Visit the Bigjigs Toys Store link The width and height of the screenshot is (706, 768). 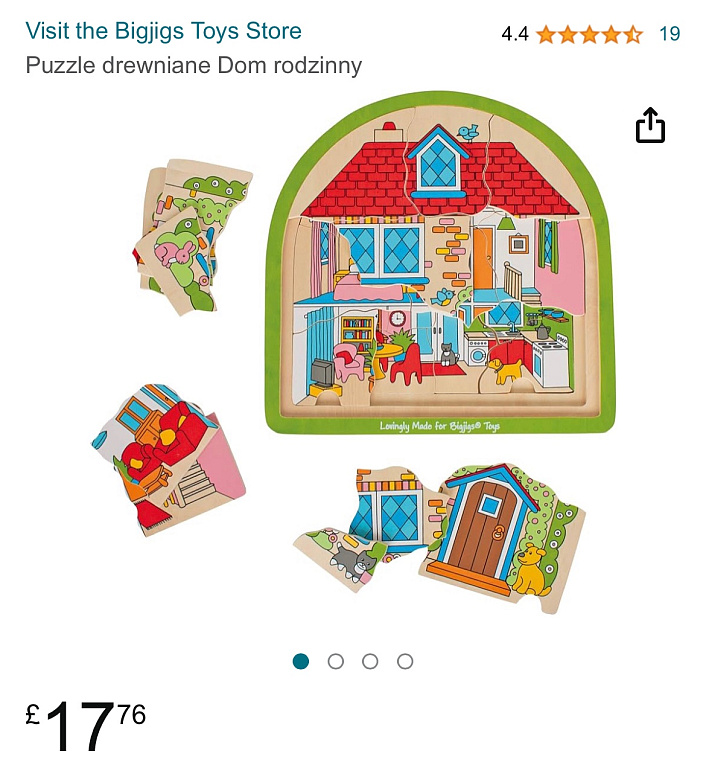click(163, 31)
